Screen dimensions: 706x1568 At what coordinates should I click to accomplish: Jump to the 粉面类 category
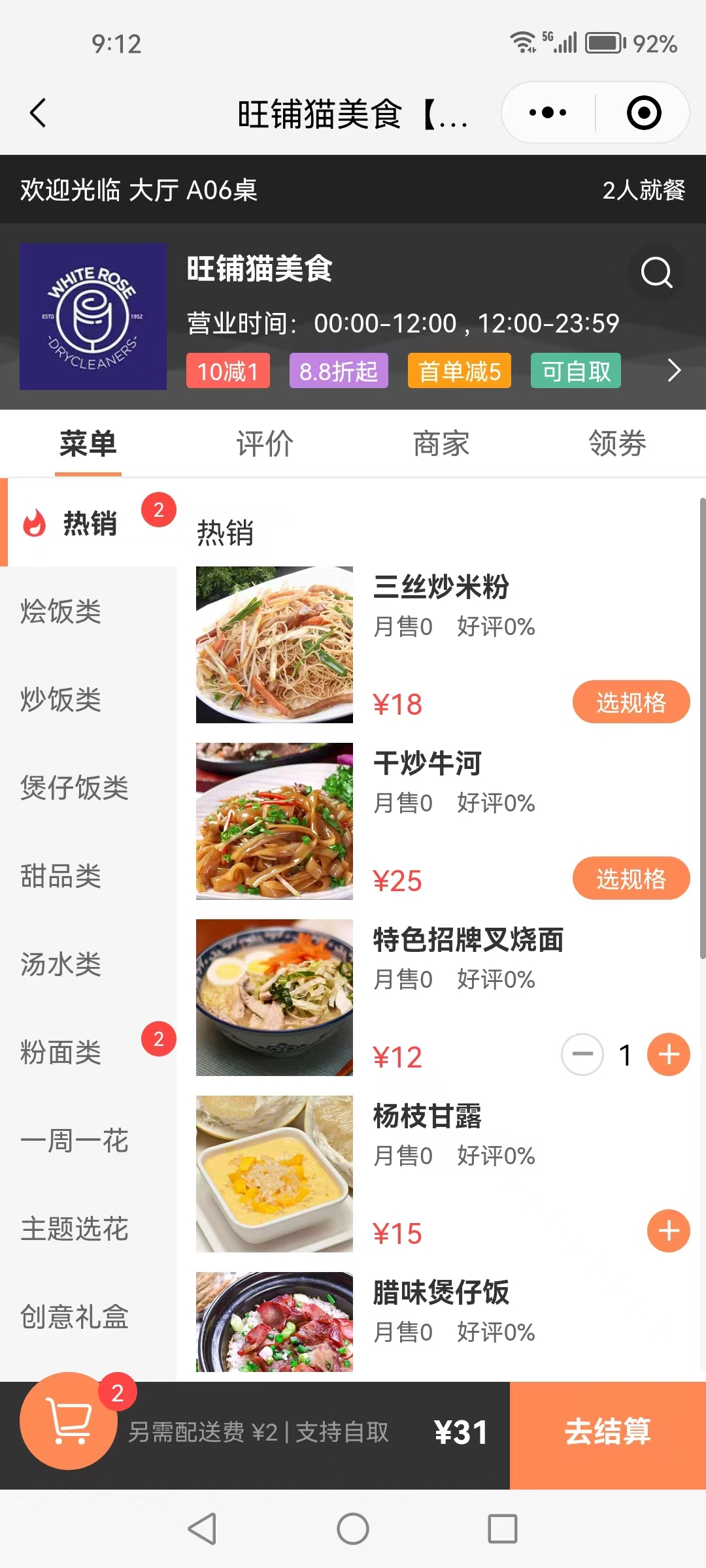[x=61, y=1053]
